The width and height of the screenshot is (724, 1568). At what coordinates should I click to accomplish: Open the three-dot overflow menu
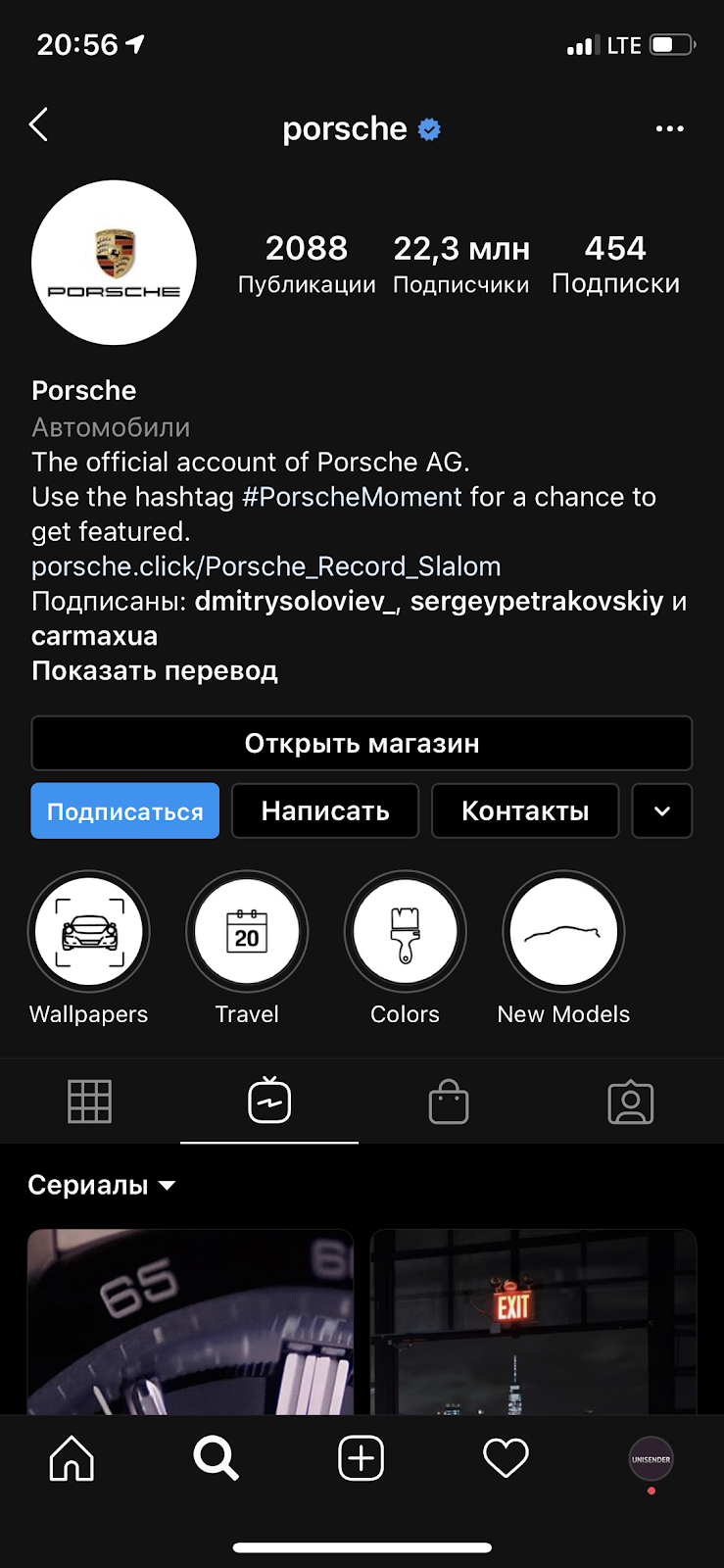point(669,128)
